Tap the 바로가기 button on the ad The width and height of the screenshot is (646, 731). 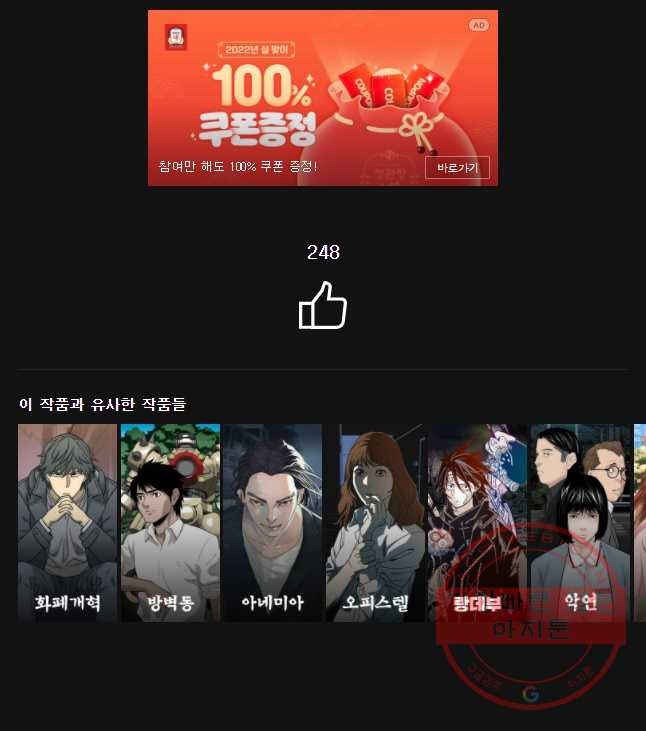[x=457, y=167]
